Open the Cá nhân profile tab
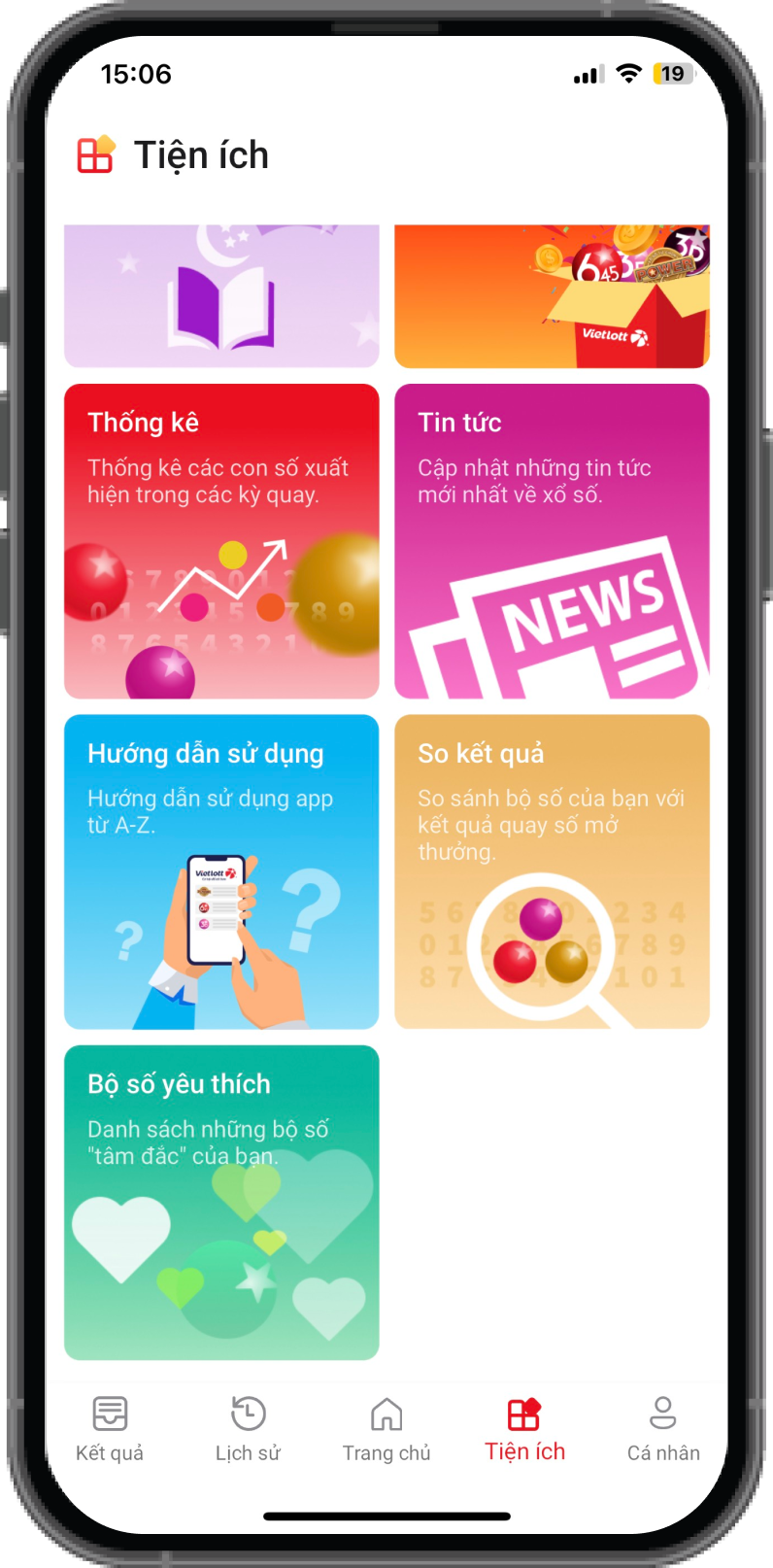This screenshot has height=1568, width=773. click(663, 1428)
